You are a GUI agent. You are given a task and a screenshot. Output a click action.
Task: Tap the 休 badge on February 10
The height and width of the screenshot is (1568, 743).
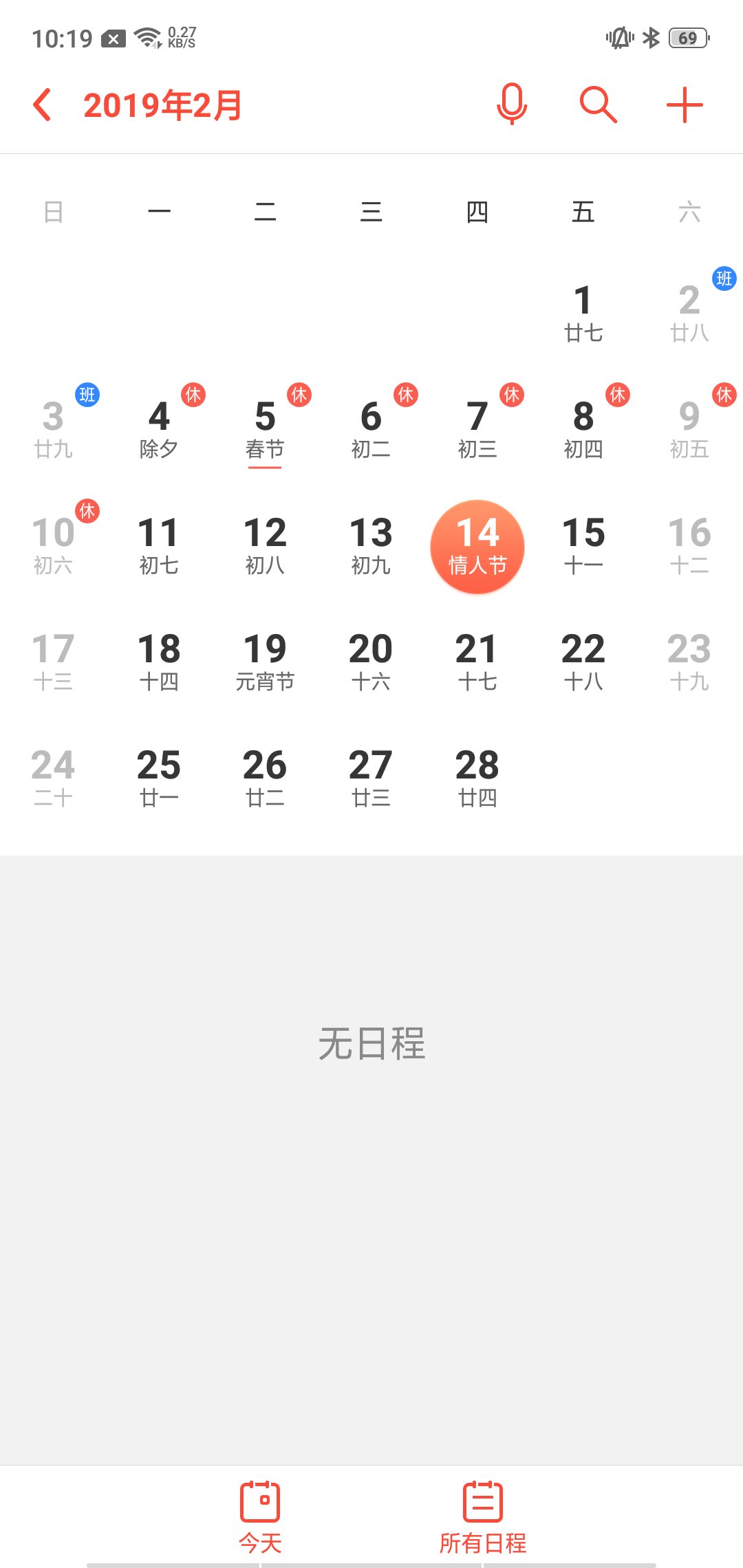point(89,512)
